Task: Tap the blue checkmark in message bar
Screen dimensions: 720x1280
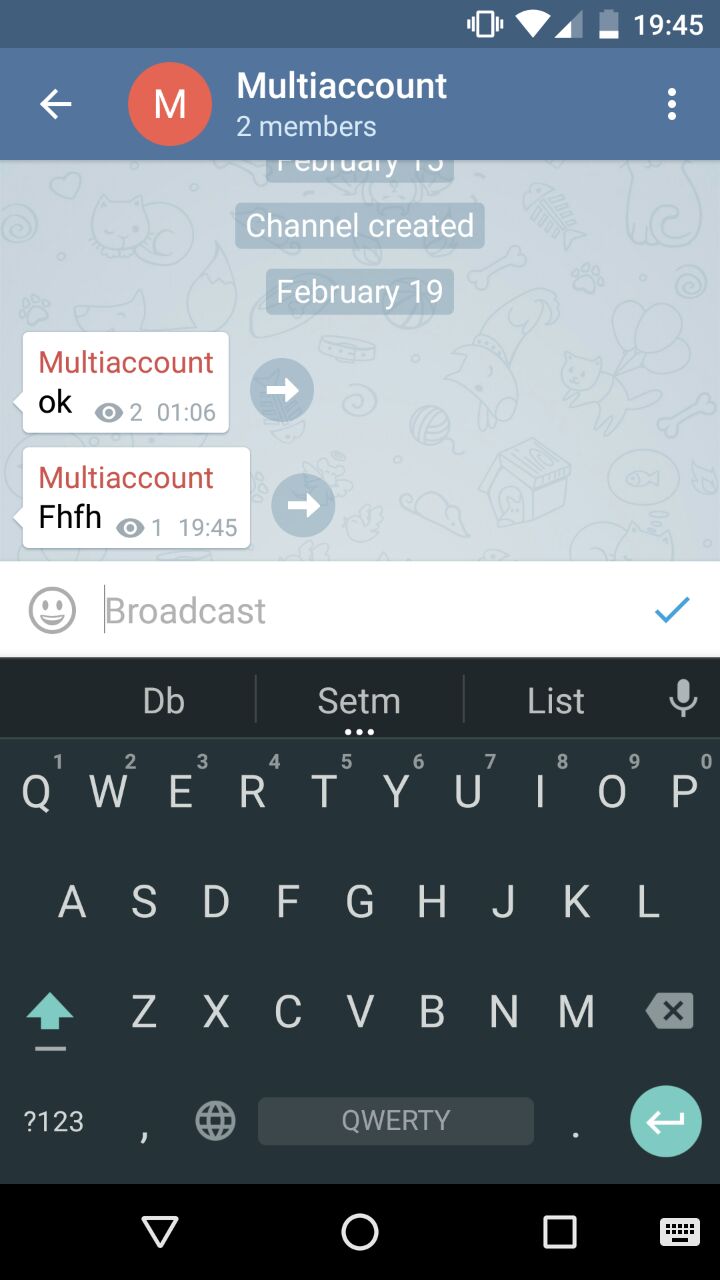Action: point(671,609)
